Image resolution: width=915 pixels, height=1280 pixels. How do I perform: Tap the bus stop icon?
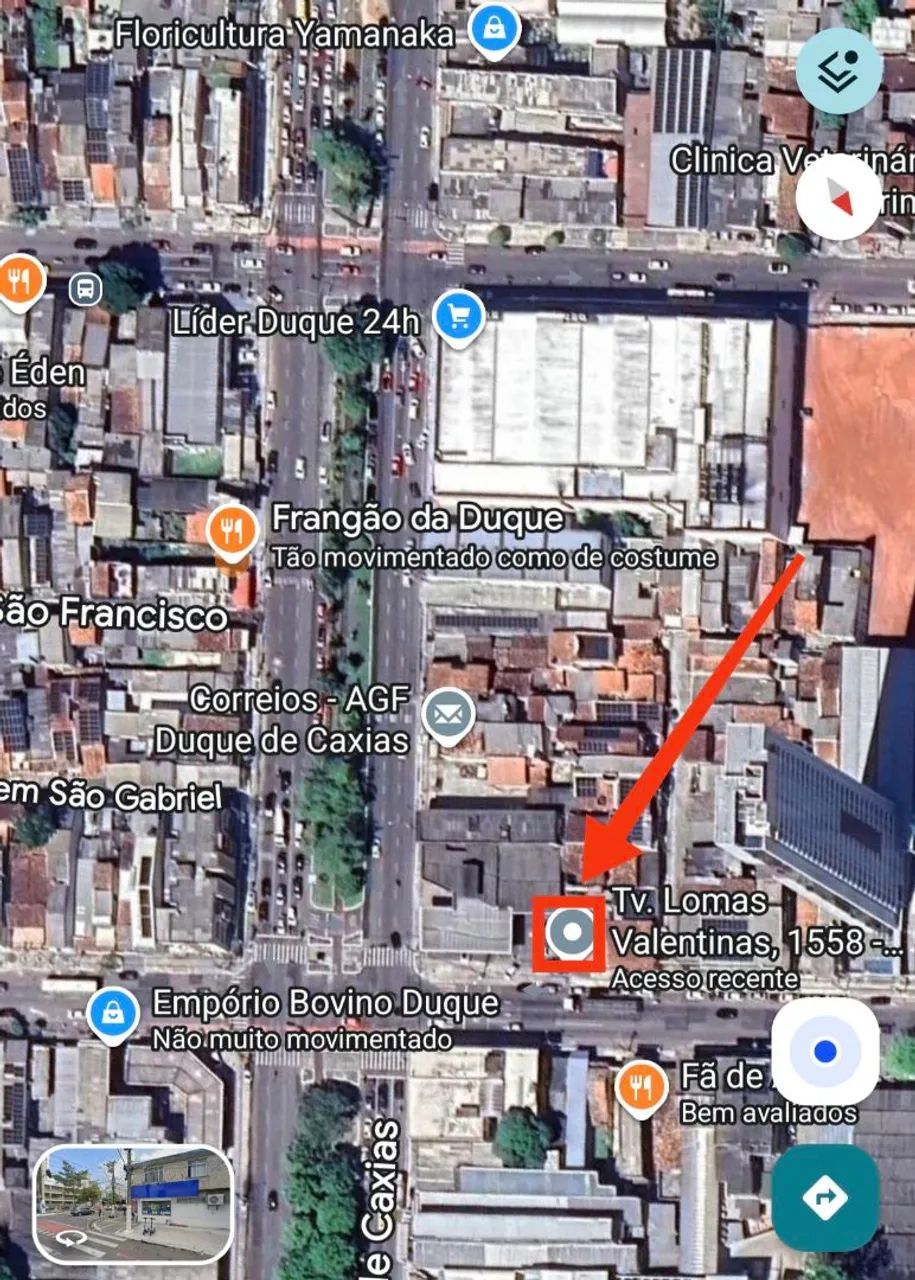click(86, 290)
